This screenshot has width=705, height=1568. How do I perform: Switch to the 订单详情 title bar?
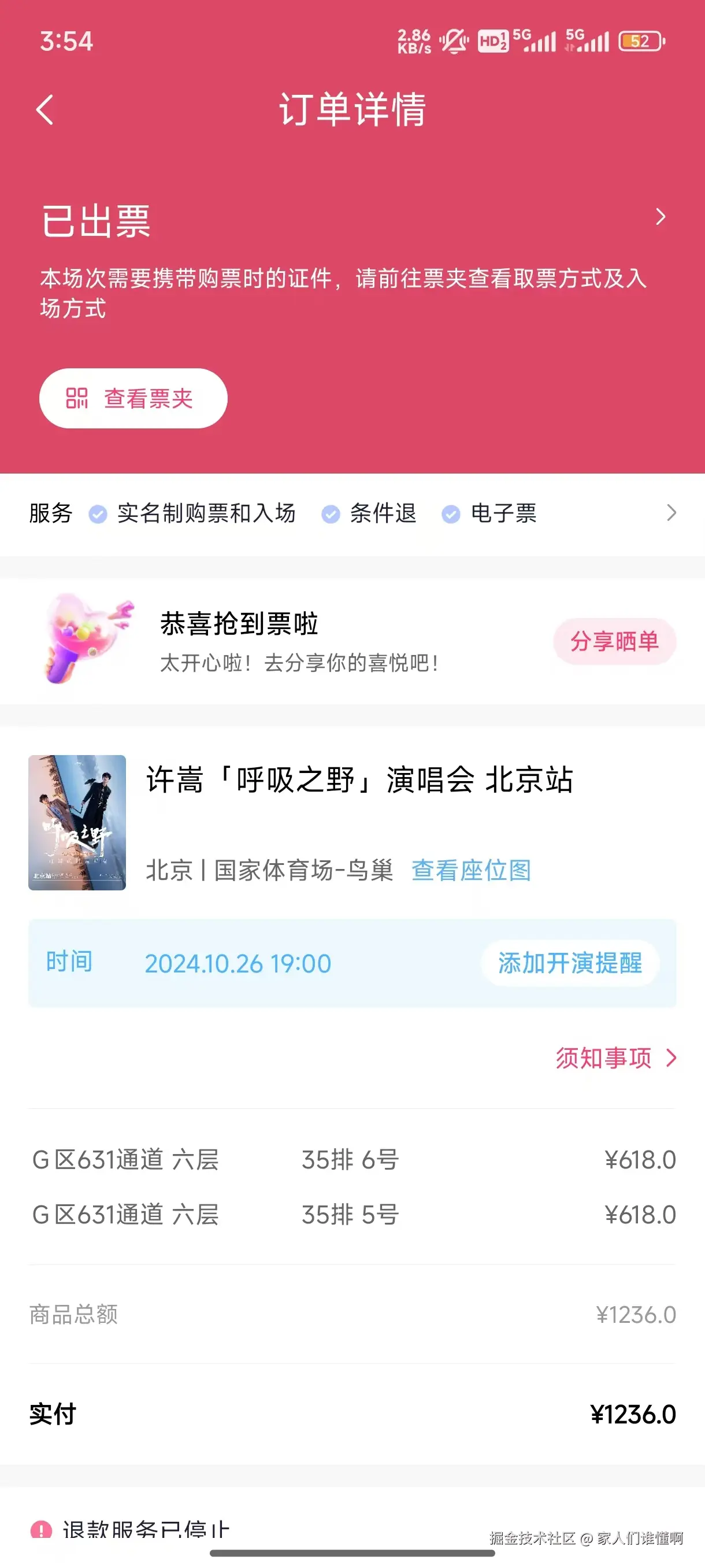coord(352,110)
